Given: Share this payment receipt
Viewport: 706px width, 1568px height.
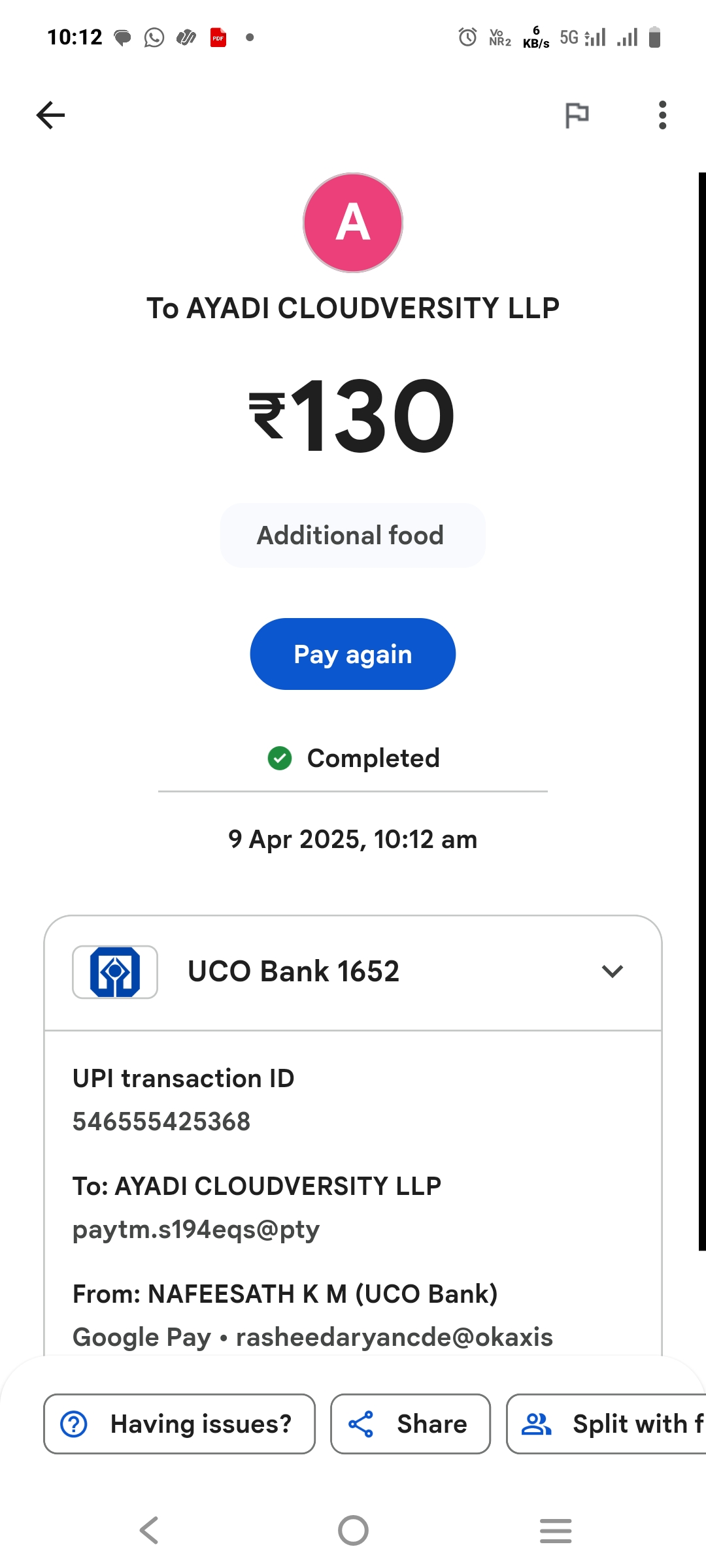Looking at the screenshot, I should (x=410, y=1424).
